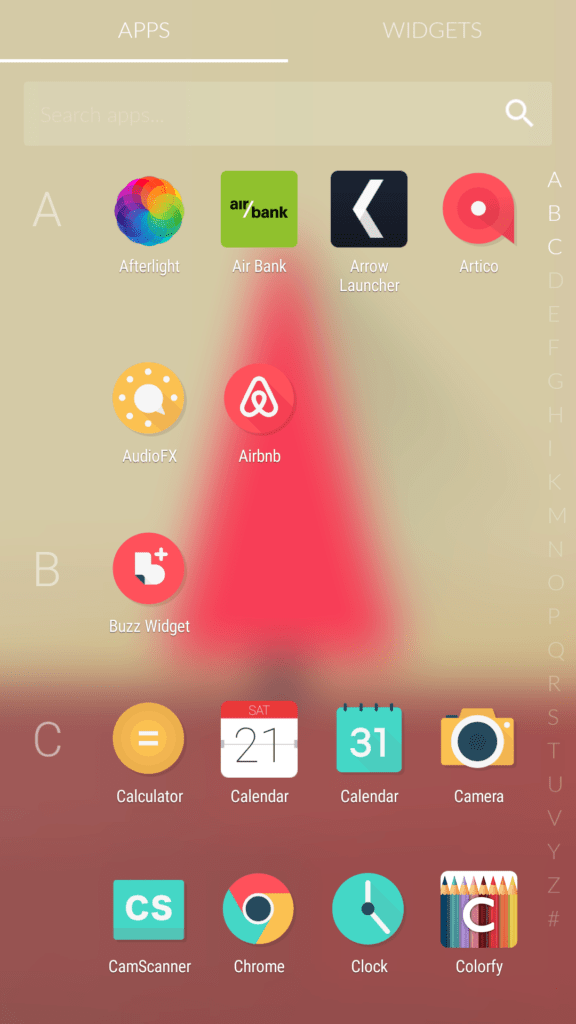This screenshot has width=576, height=1024.
Task: Tap the magnifying glass search icon
Action: click(519, 114)
